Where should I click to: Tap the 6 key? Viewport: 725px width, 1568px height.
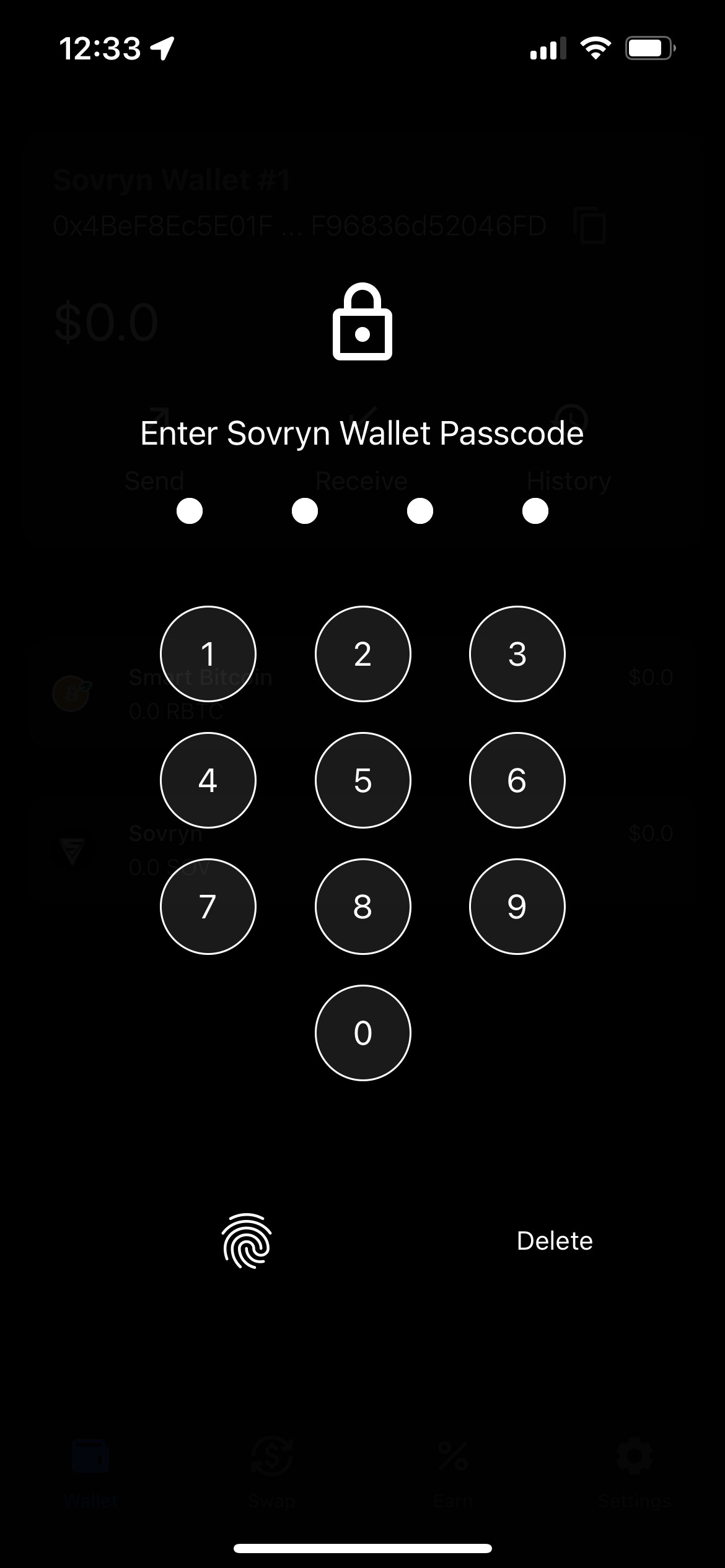tap(517, 780)
